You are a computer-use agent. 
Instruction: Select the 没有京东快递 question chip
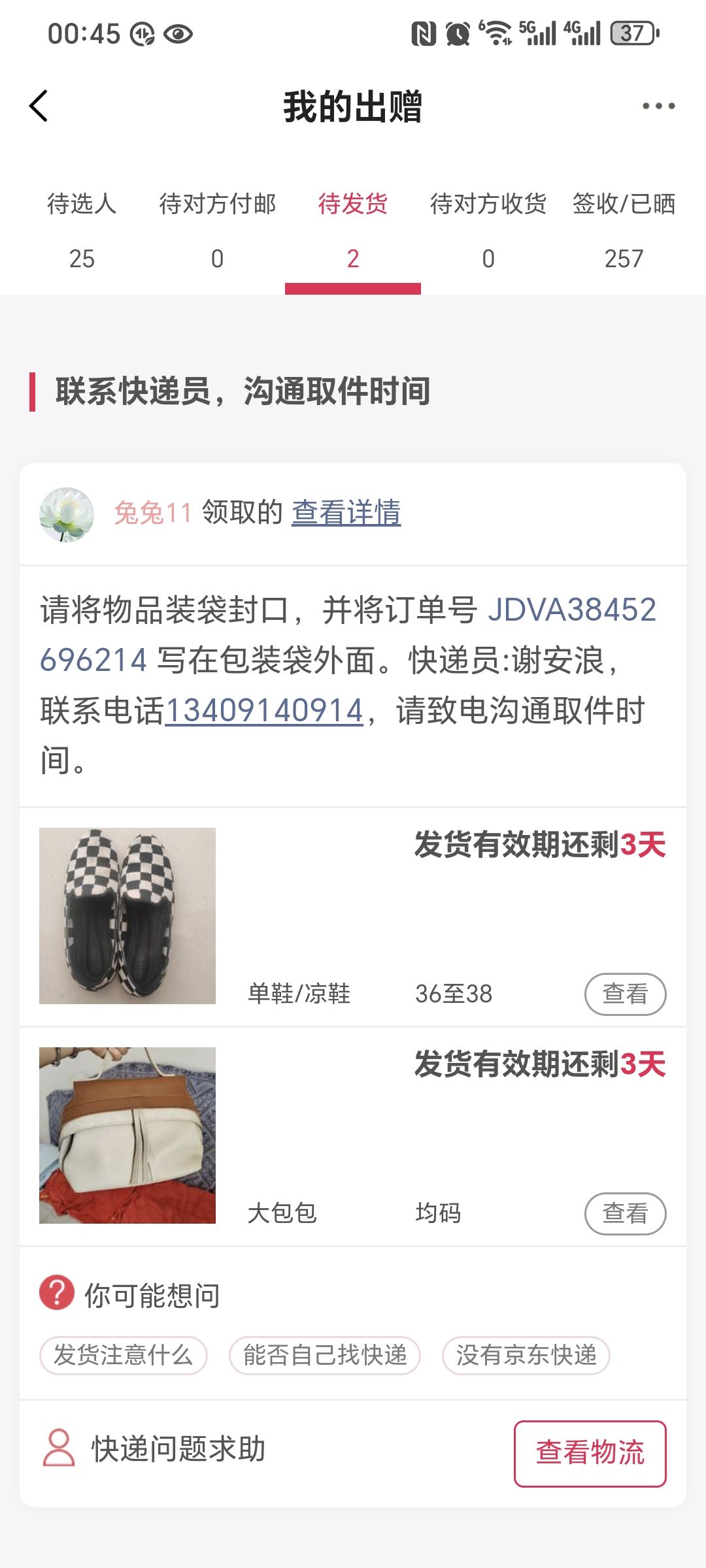point(526,1355)
